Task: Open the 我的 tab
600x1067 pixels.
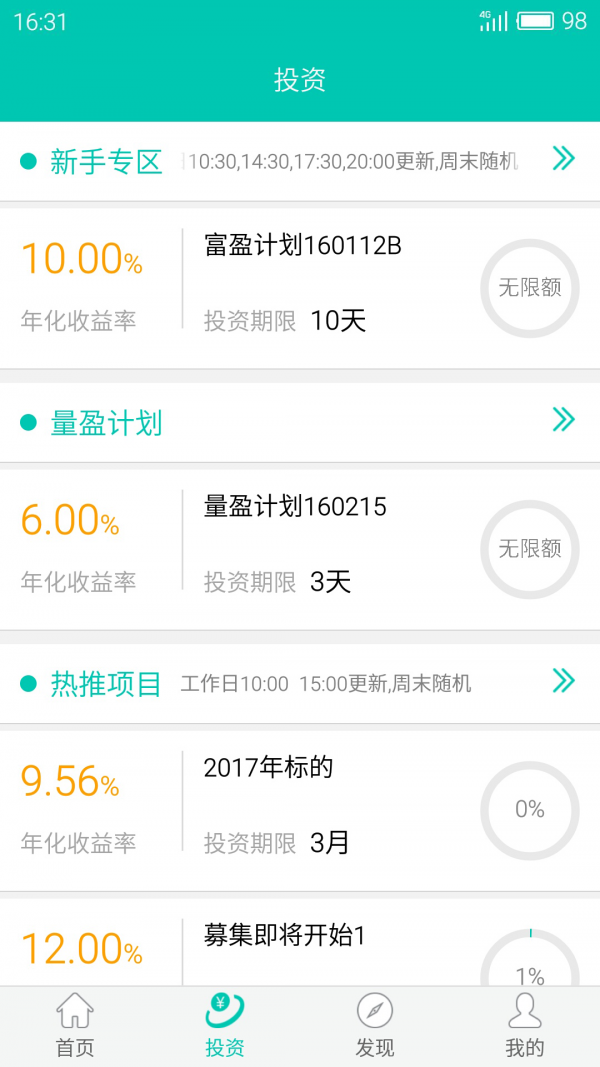Action: click(x=525, y=1026)
